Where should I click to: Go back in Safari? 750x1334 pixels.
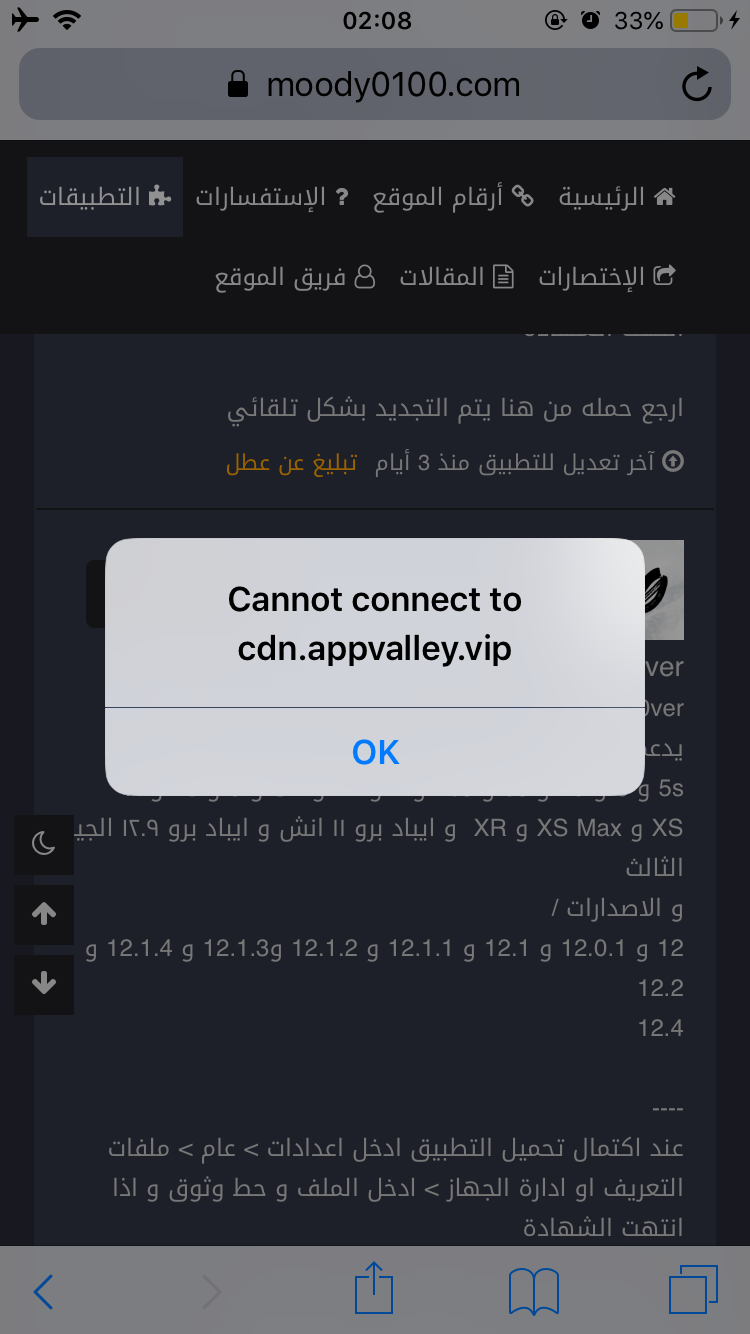pos(43,1292)
